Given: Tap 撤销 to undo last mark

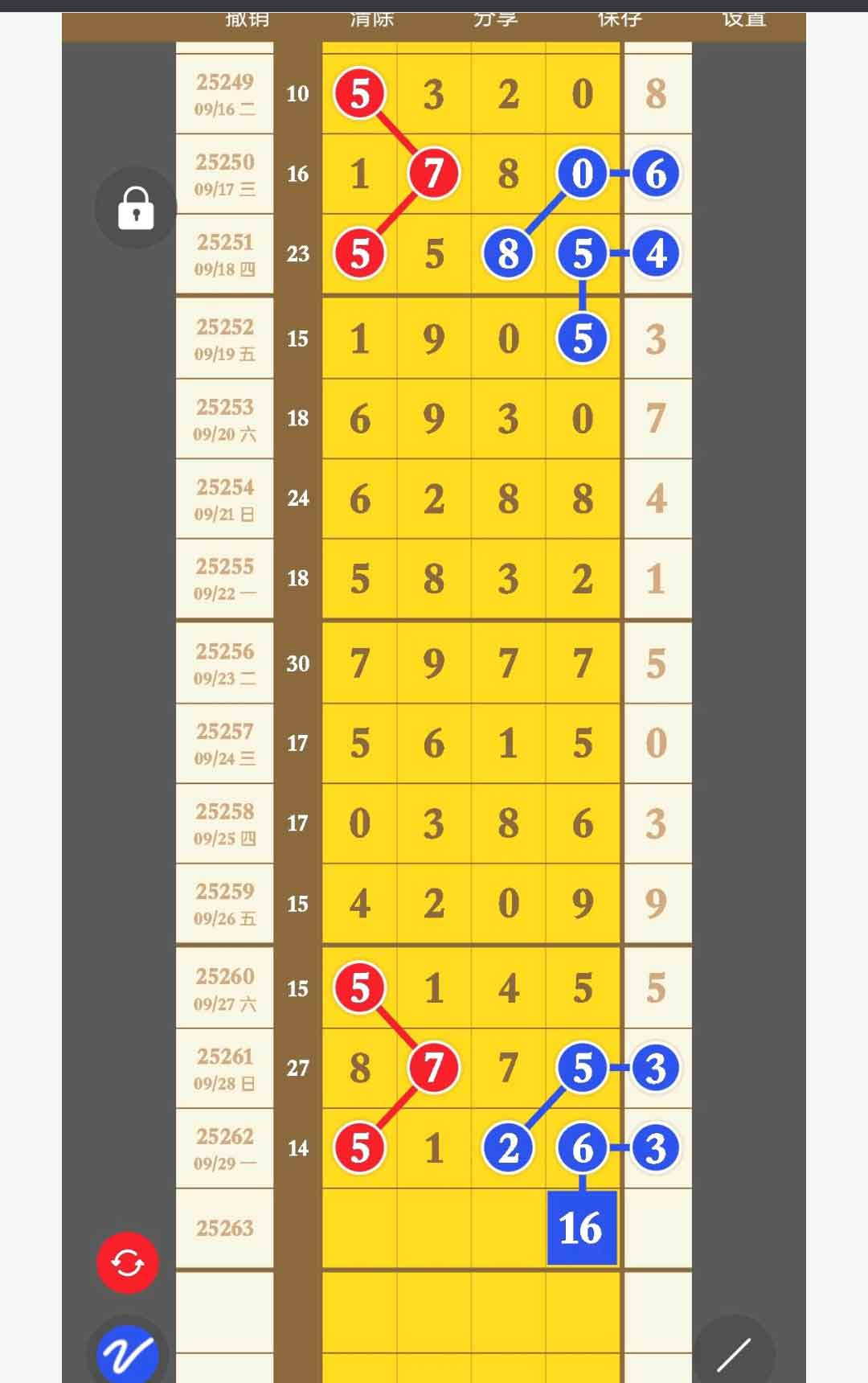Looking at the screenshot, I should coord(248,19).
